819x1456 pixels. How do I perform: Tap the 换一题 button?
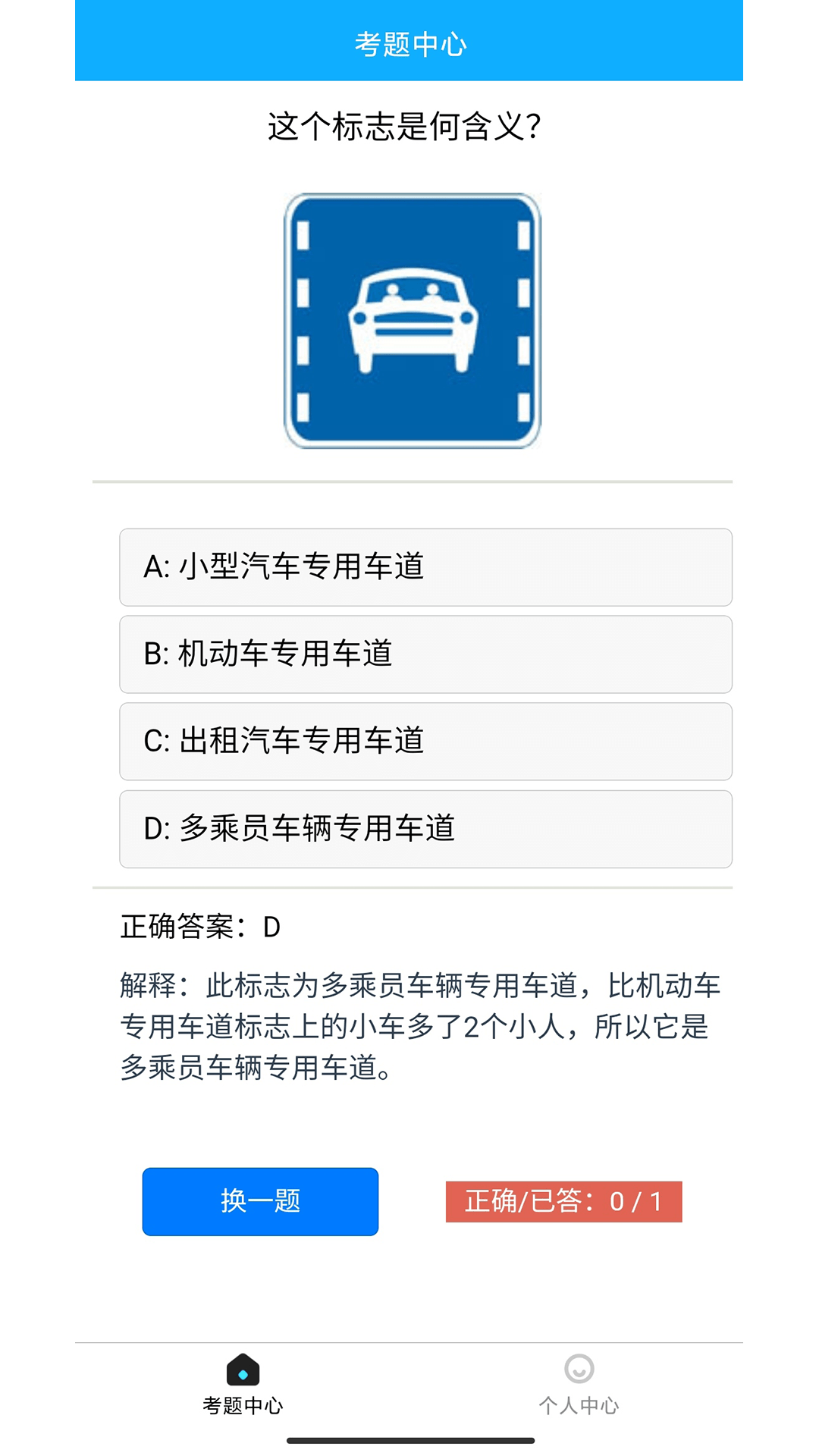[260, 1201]
